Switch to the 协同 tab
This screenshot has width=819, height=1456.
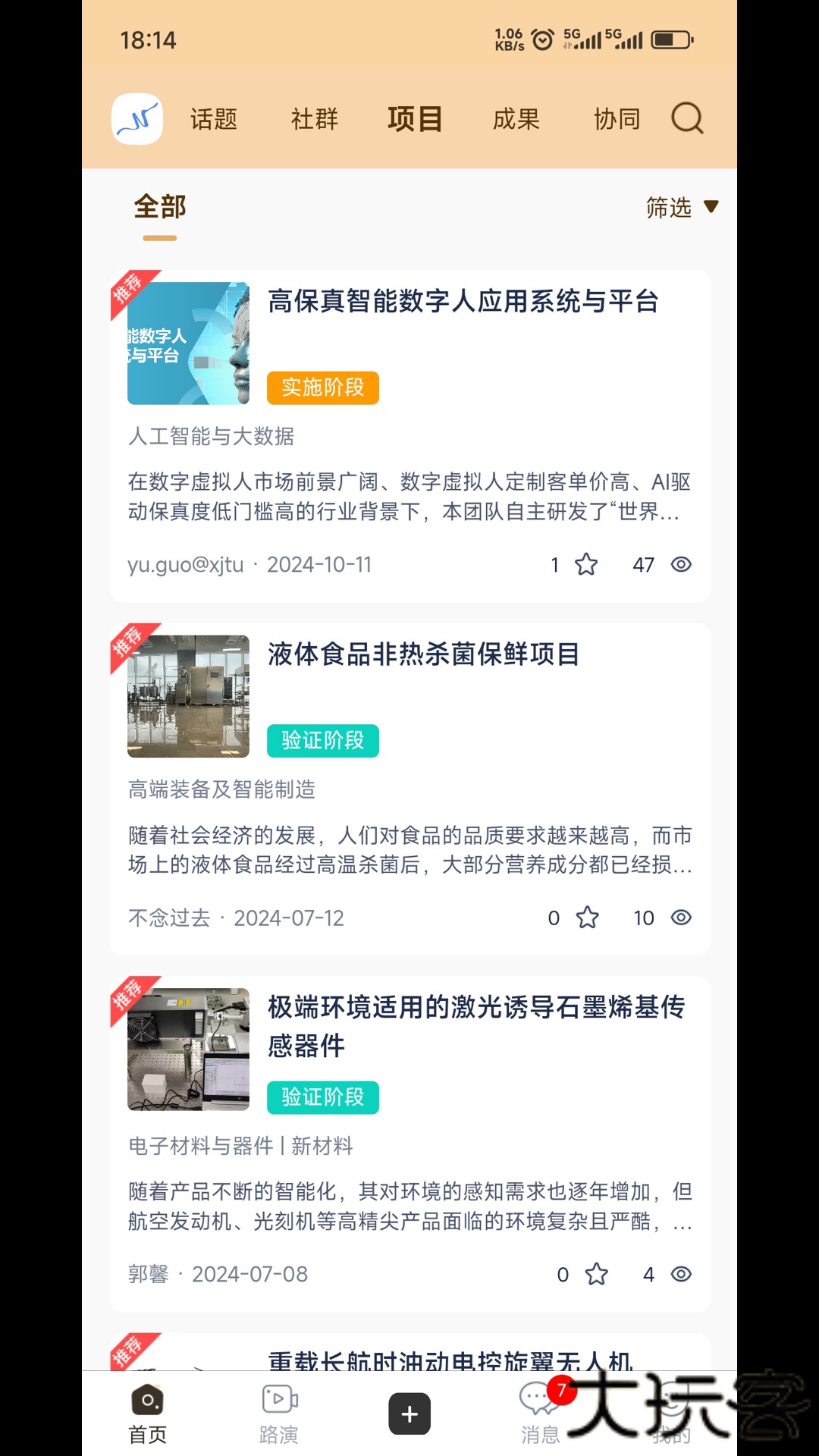[x=617, y=119]
